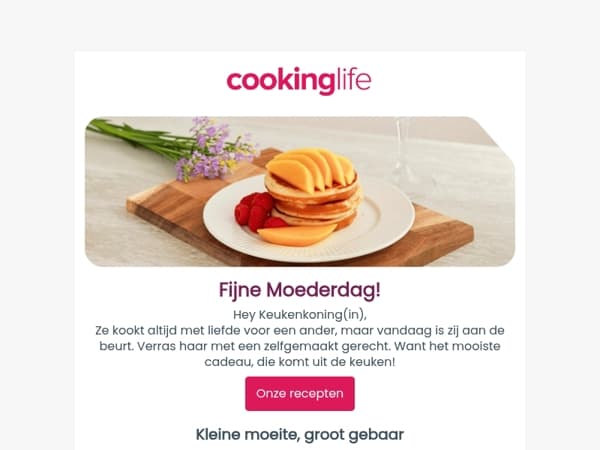Open the Onze recepten button
This screenshot has height=450, width=600.
pos(300,393)
